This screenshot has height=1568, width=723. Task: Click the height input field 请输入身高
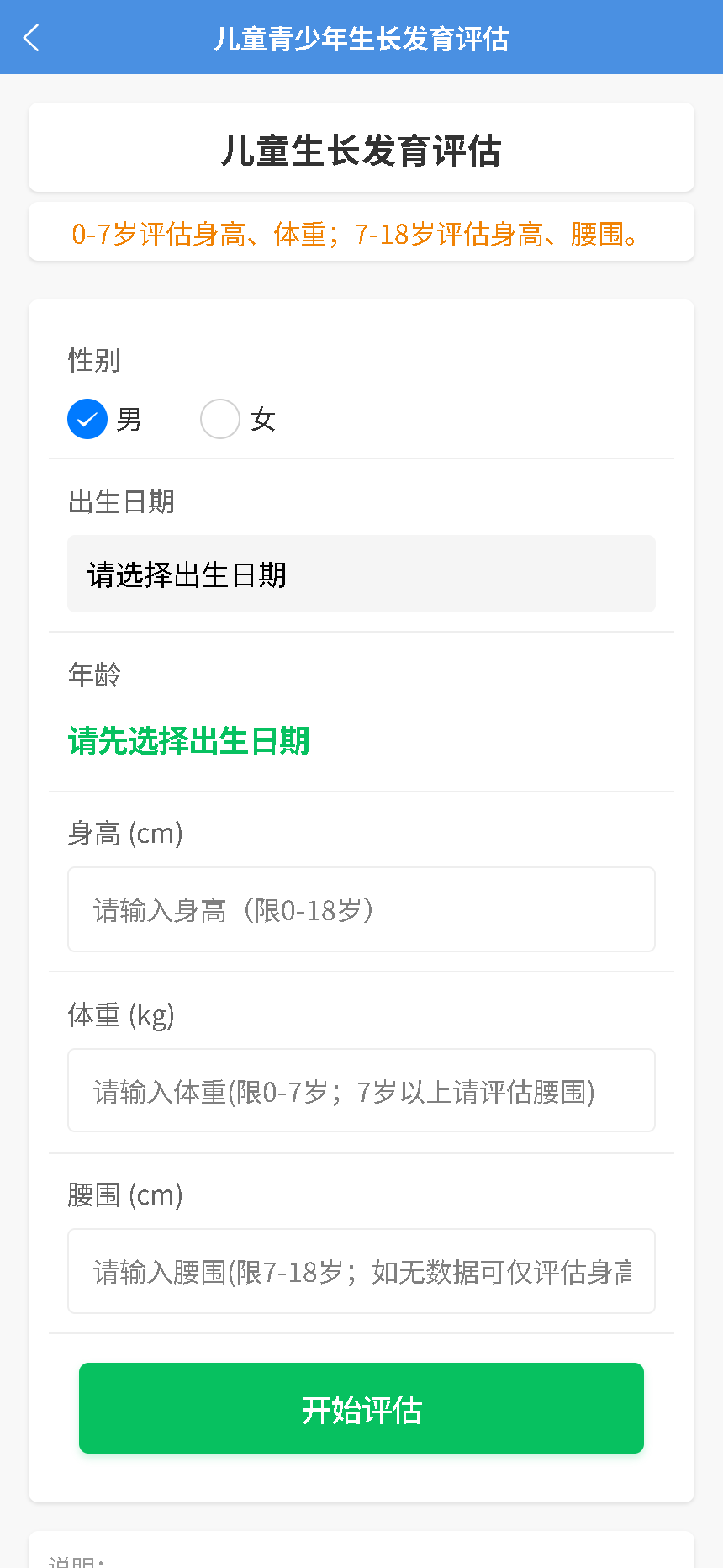(361, 908)
